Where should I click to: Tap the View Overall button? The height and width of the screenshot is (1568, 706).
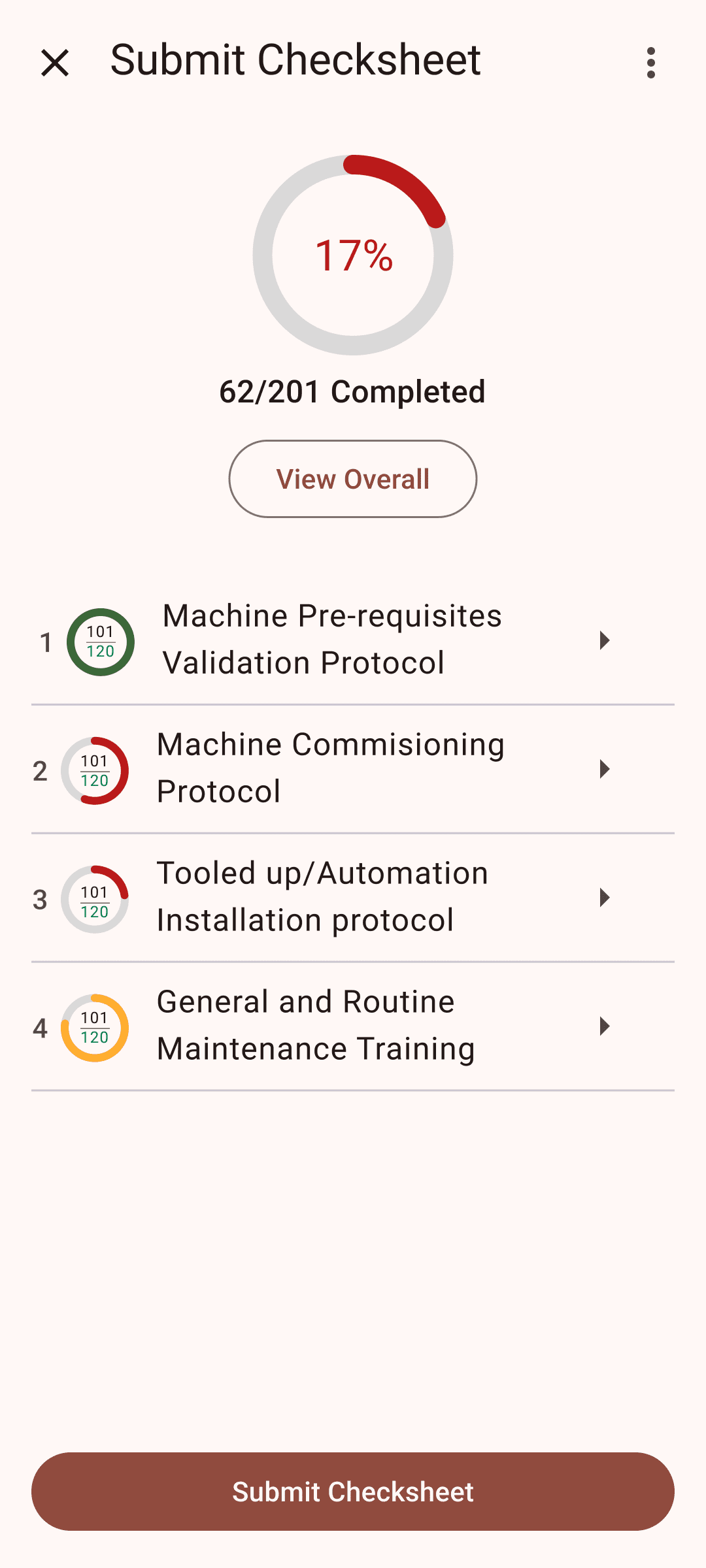tap(353, 479)
